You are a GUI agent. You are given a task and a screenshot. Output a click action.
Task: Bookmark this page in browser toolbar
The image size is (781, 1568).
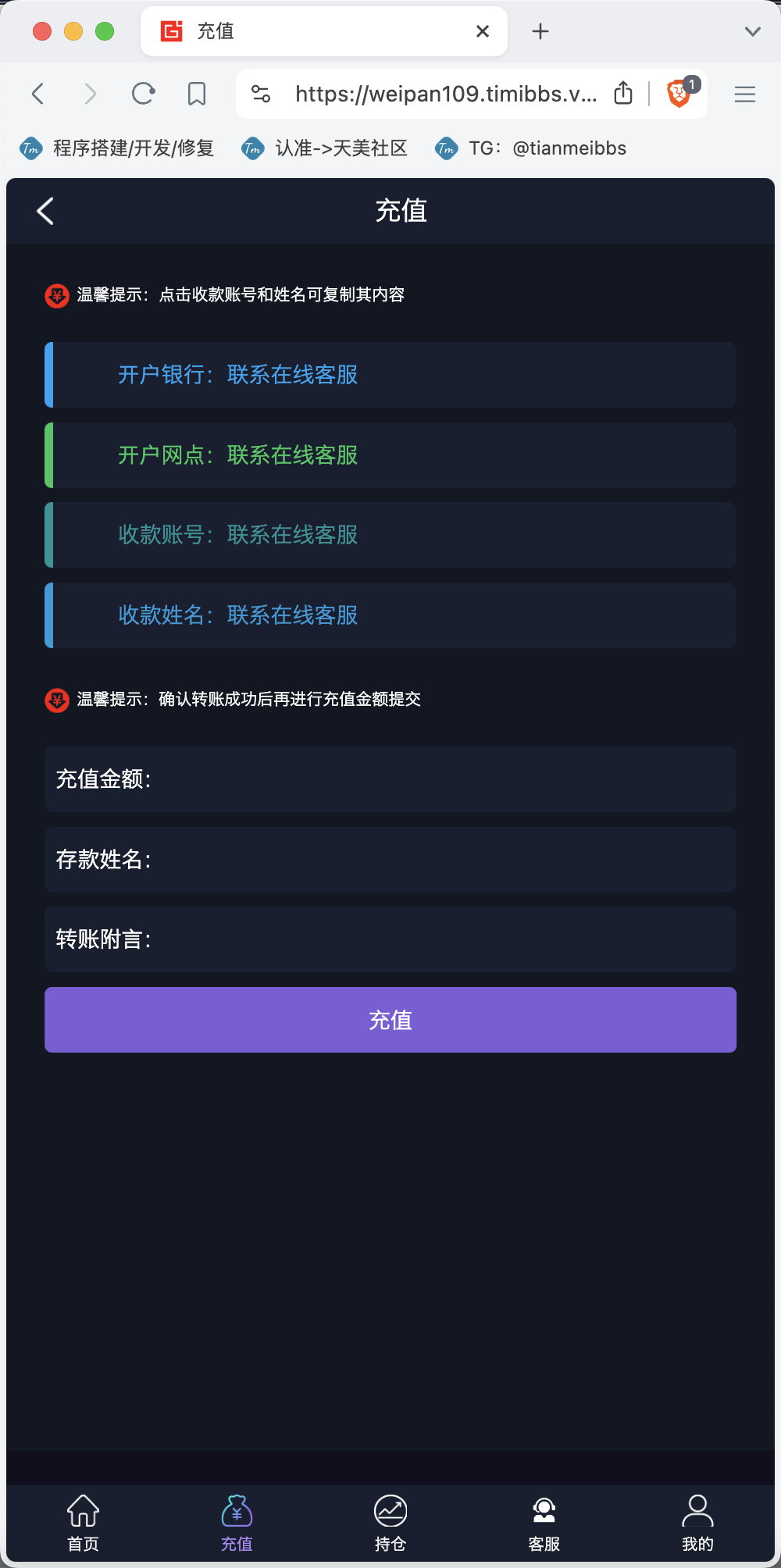[197, 94]
